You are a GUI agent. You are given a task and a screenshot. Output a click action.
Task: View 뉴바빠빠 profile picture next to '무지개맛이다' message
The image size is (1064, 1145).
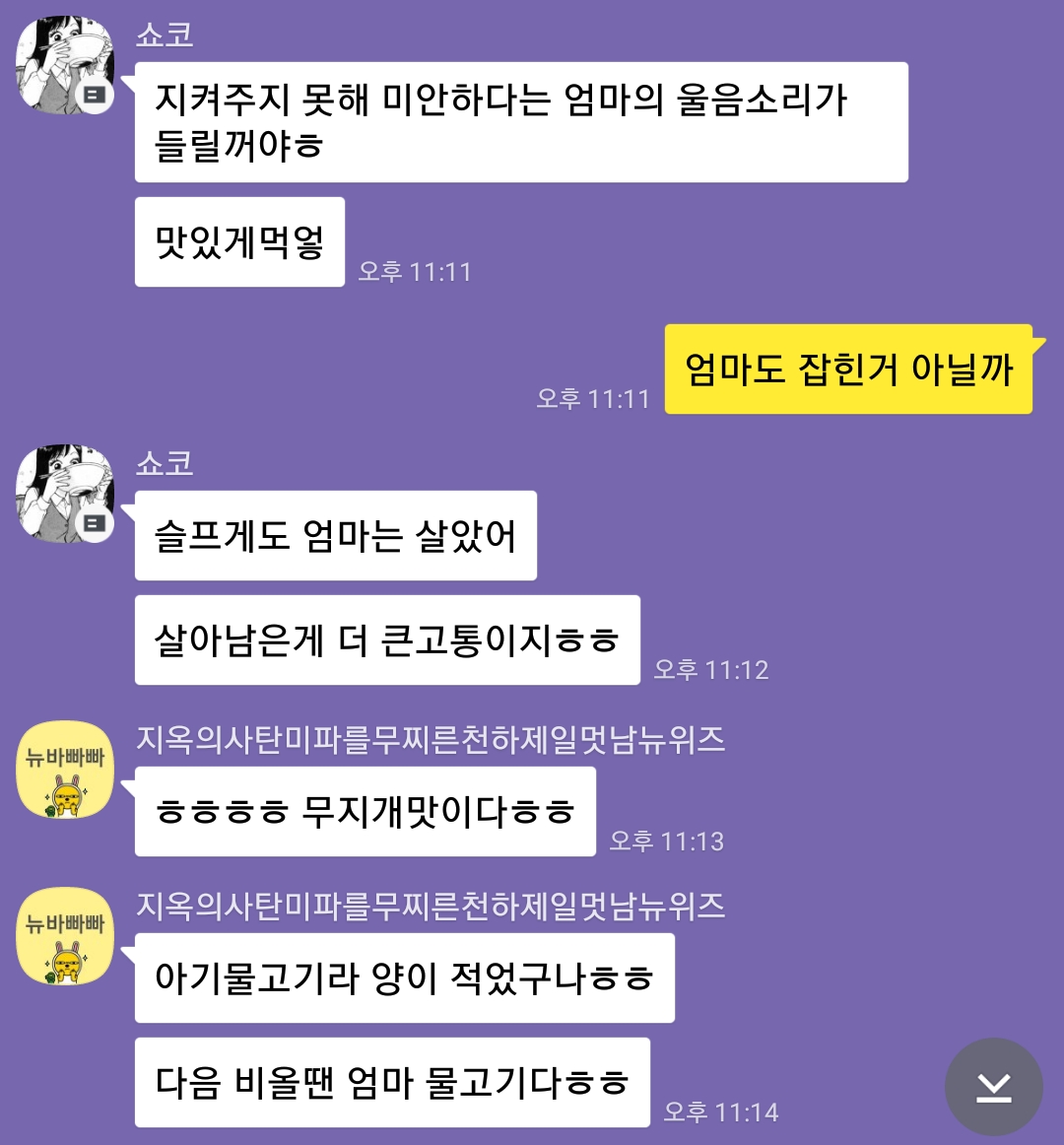(x=65, y=771)
